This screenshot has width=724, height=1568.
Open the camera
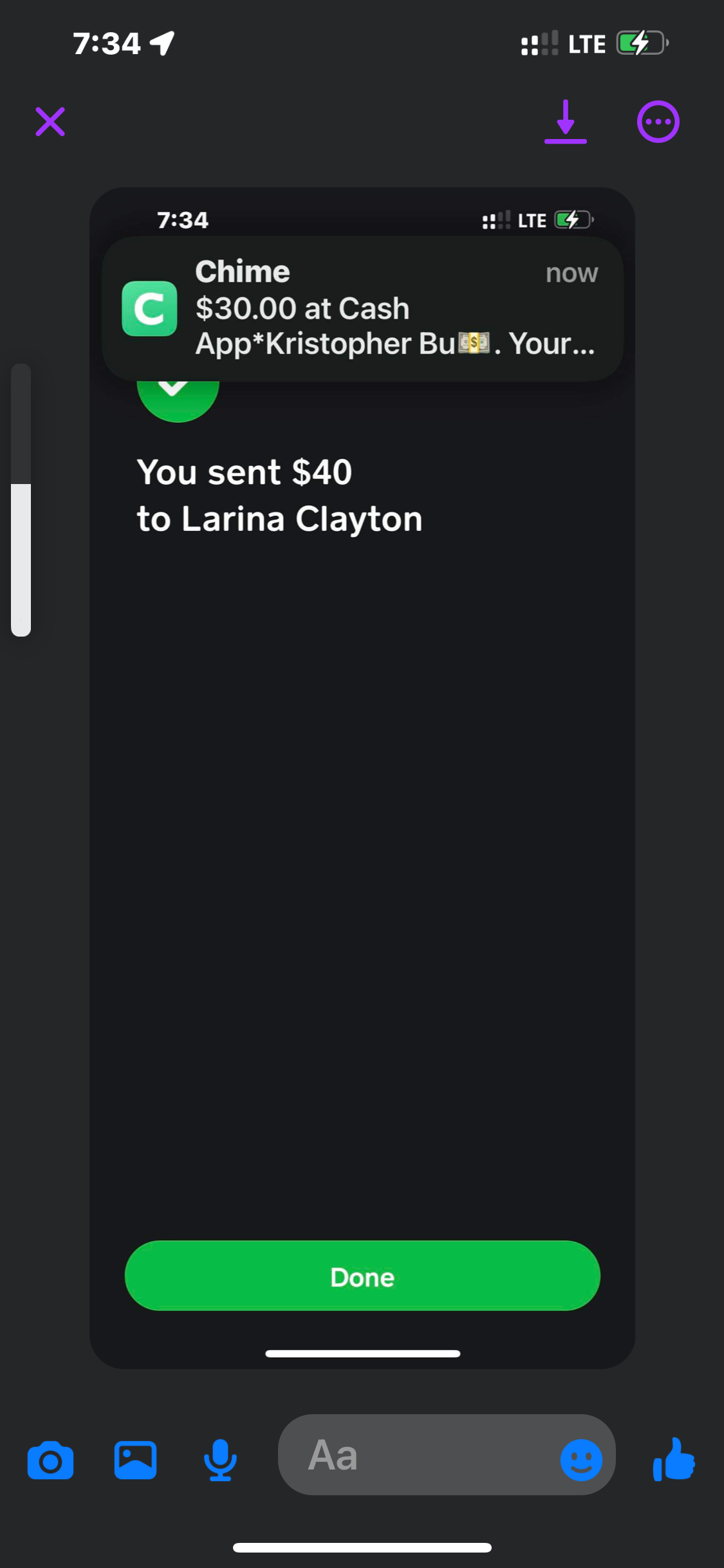tap(50, 1460)
